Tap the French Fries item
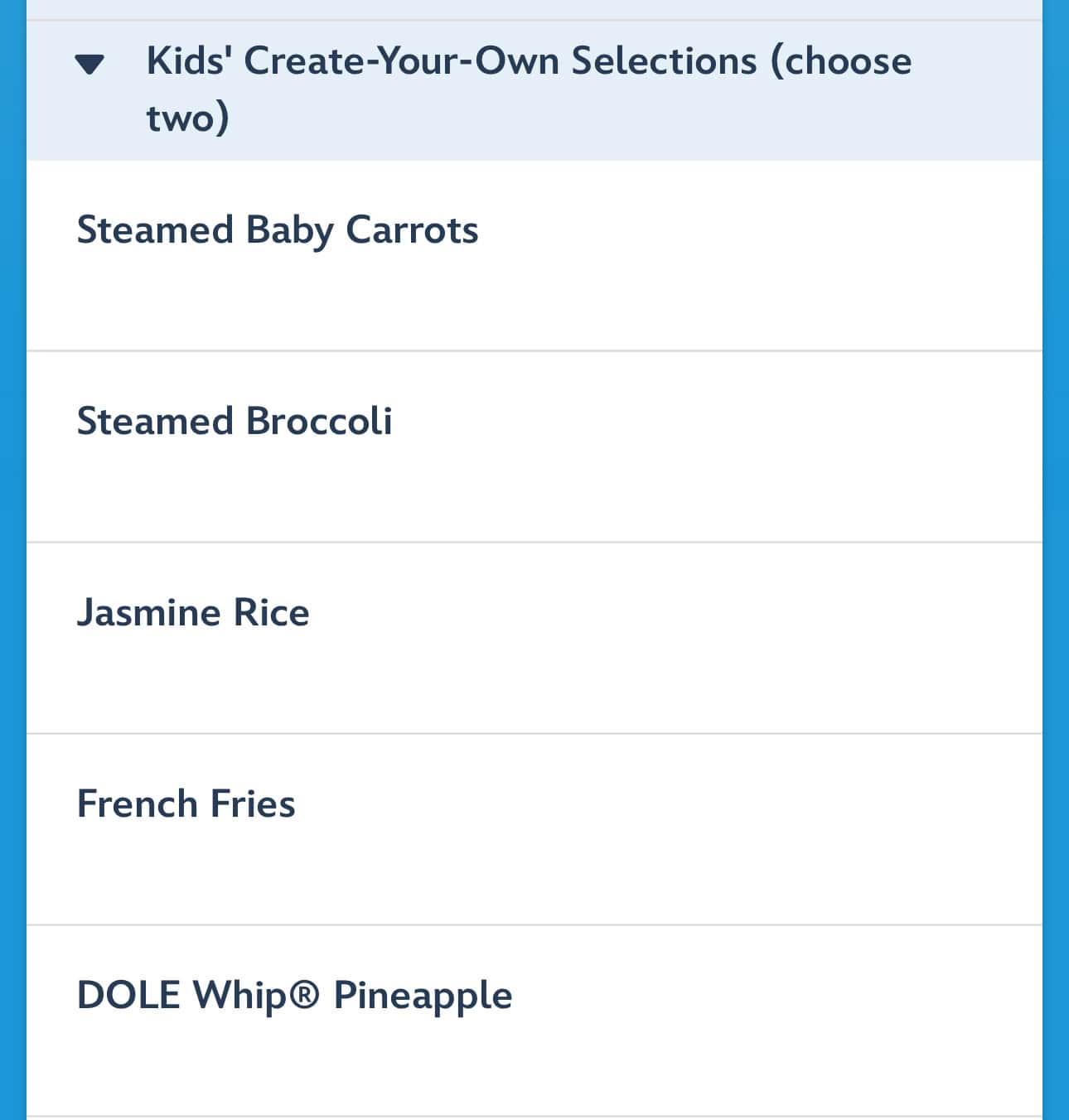The height and width of the screenshot is (1120, 1069). 186,804
